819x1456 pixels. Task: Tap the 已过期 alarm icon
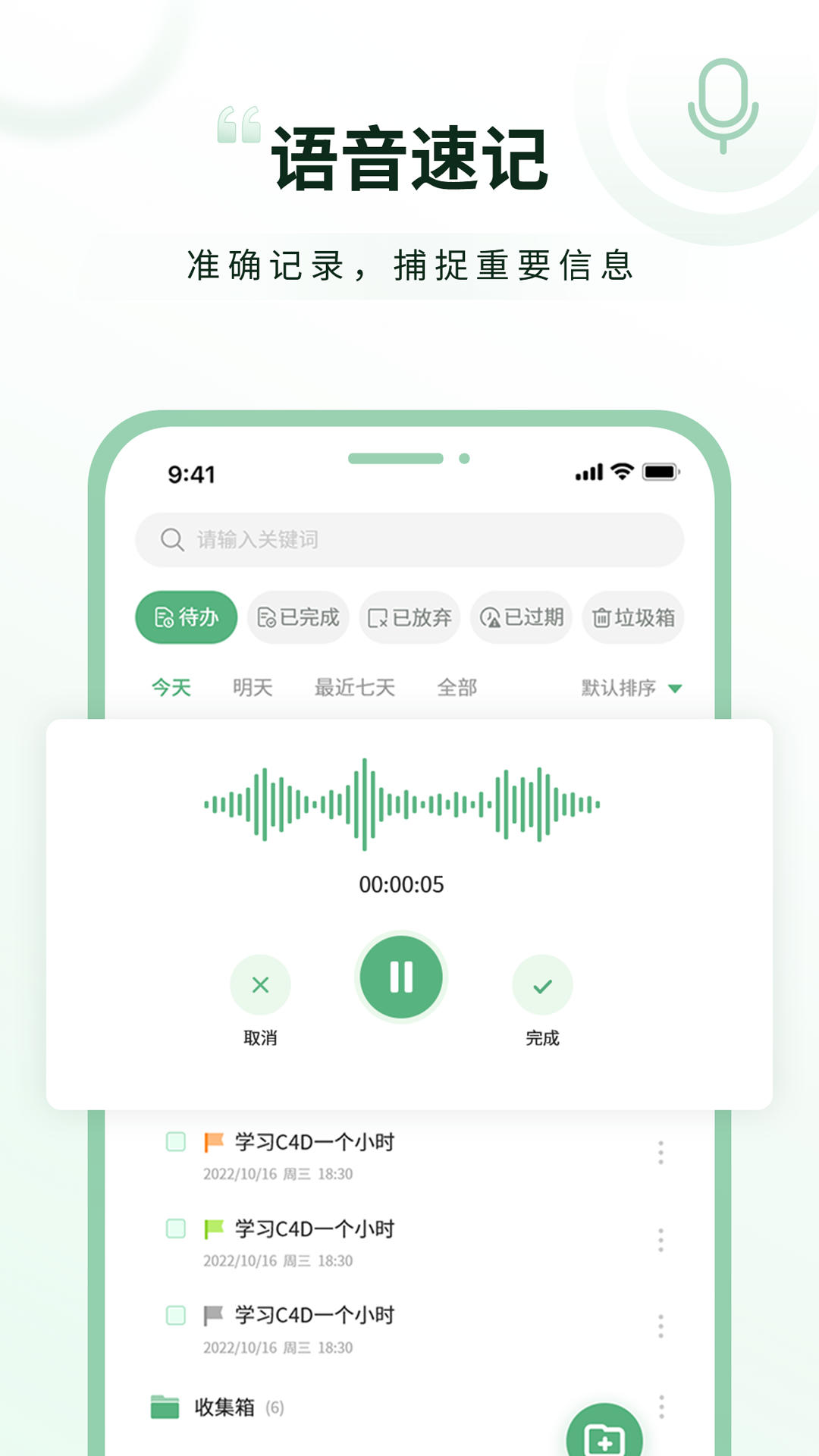tap(493, 618)
